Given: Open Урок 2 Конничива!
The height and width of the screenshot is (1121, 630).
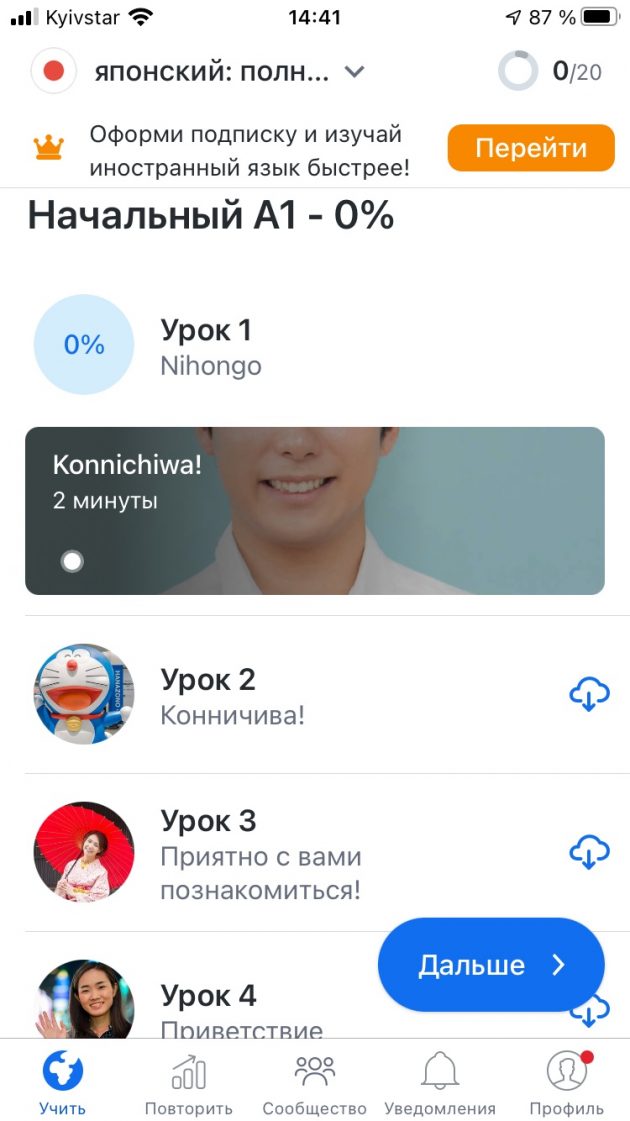Looking at the screenshot, I should pos(286,695).
